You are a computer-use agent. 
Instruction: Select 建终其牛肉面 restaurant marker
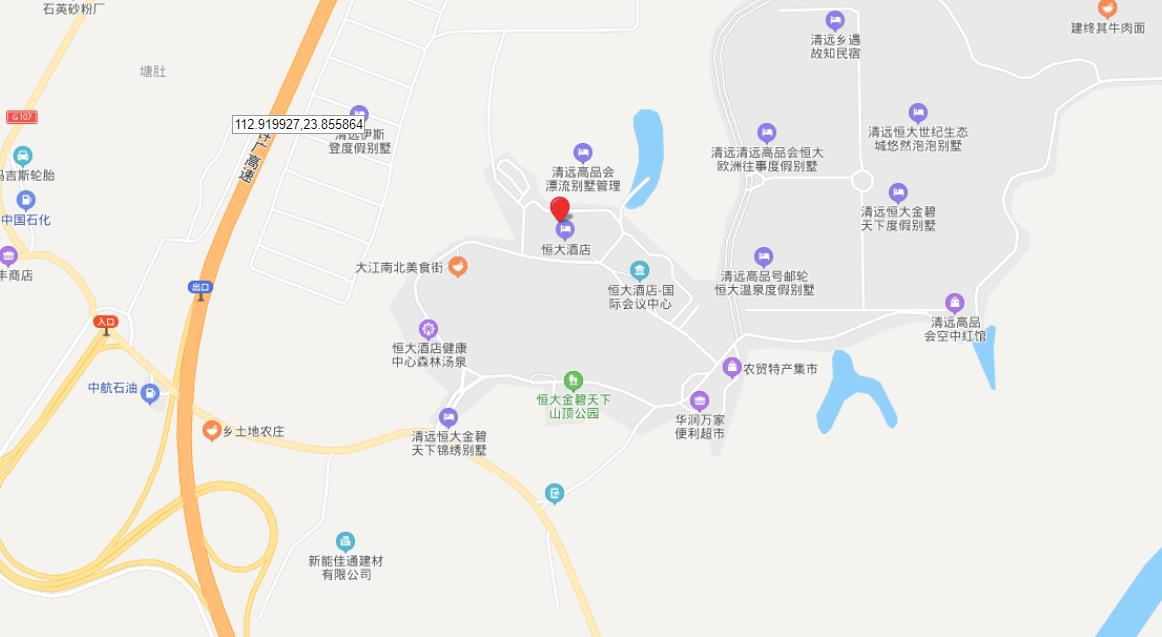point(1107,9)
